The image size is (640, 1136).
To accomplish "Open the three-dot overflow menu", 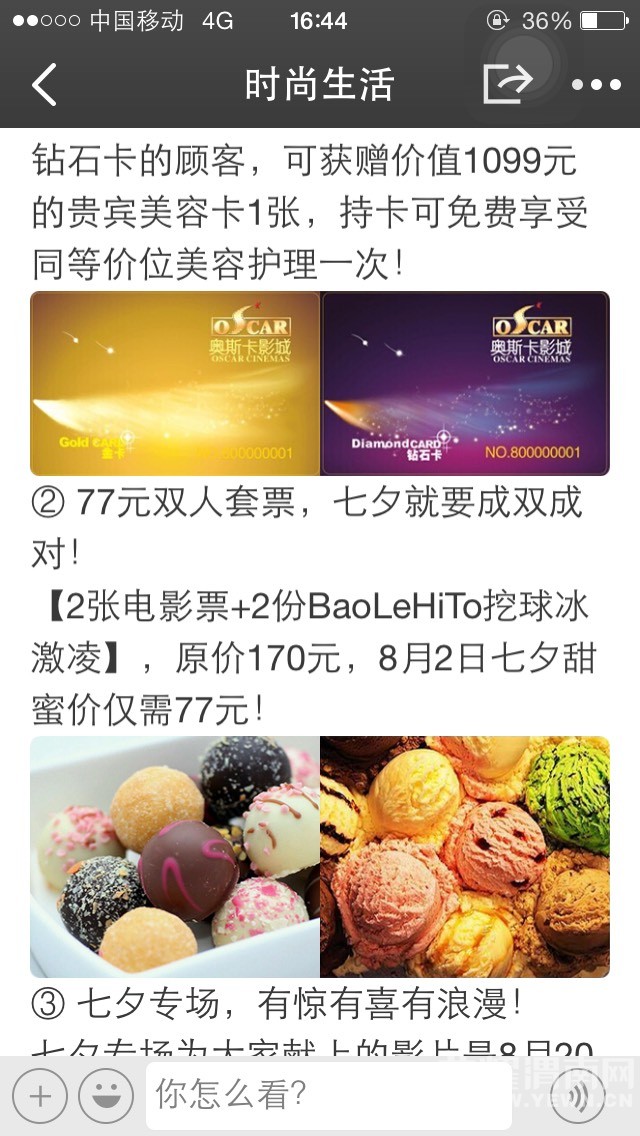I will pyautogui.click(x=596, y=85).
